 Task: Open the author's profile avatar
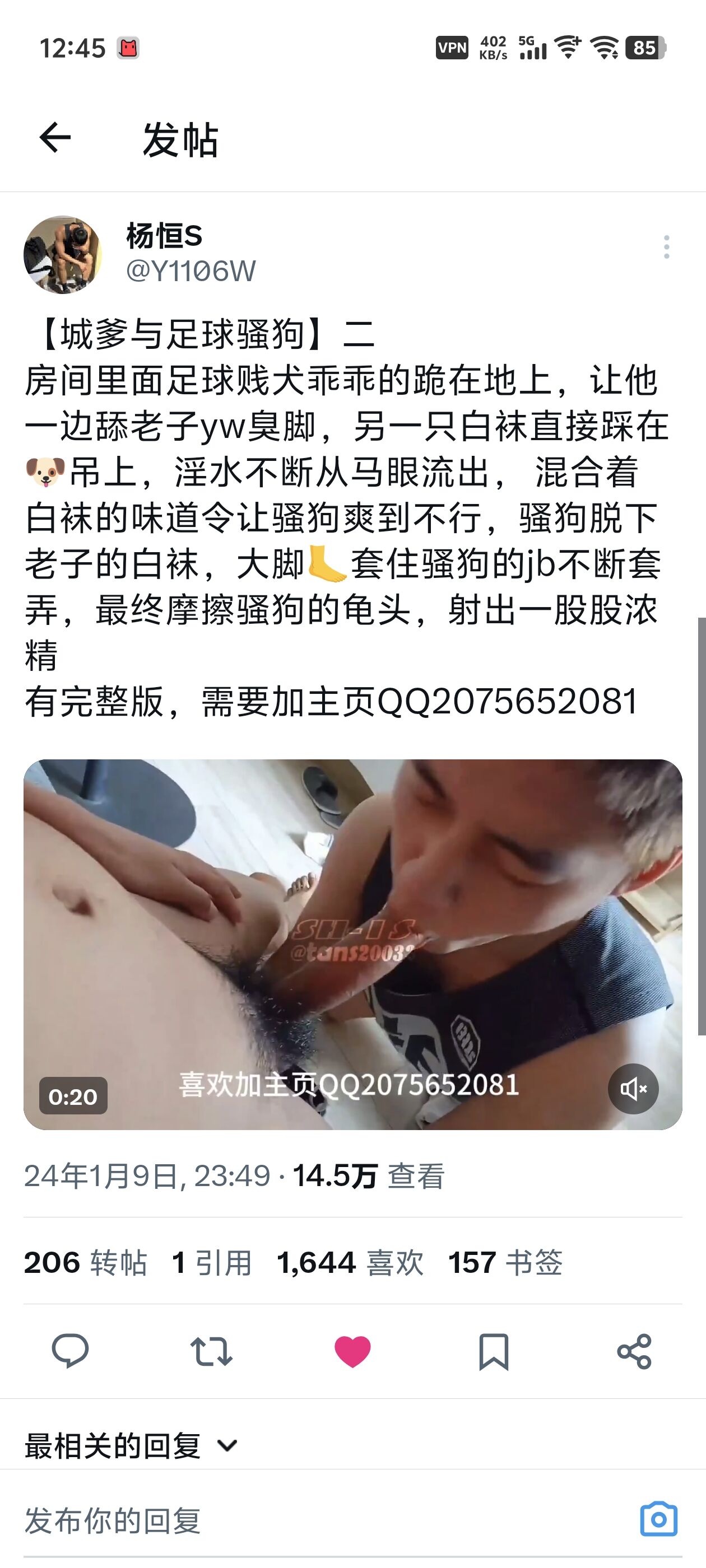point(63,254)
